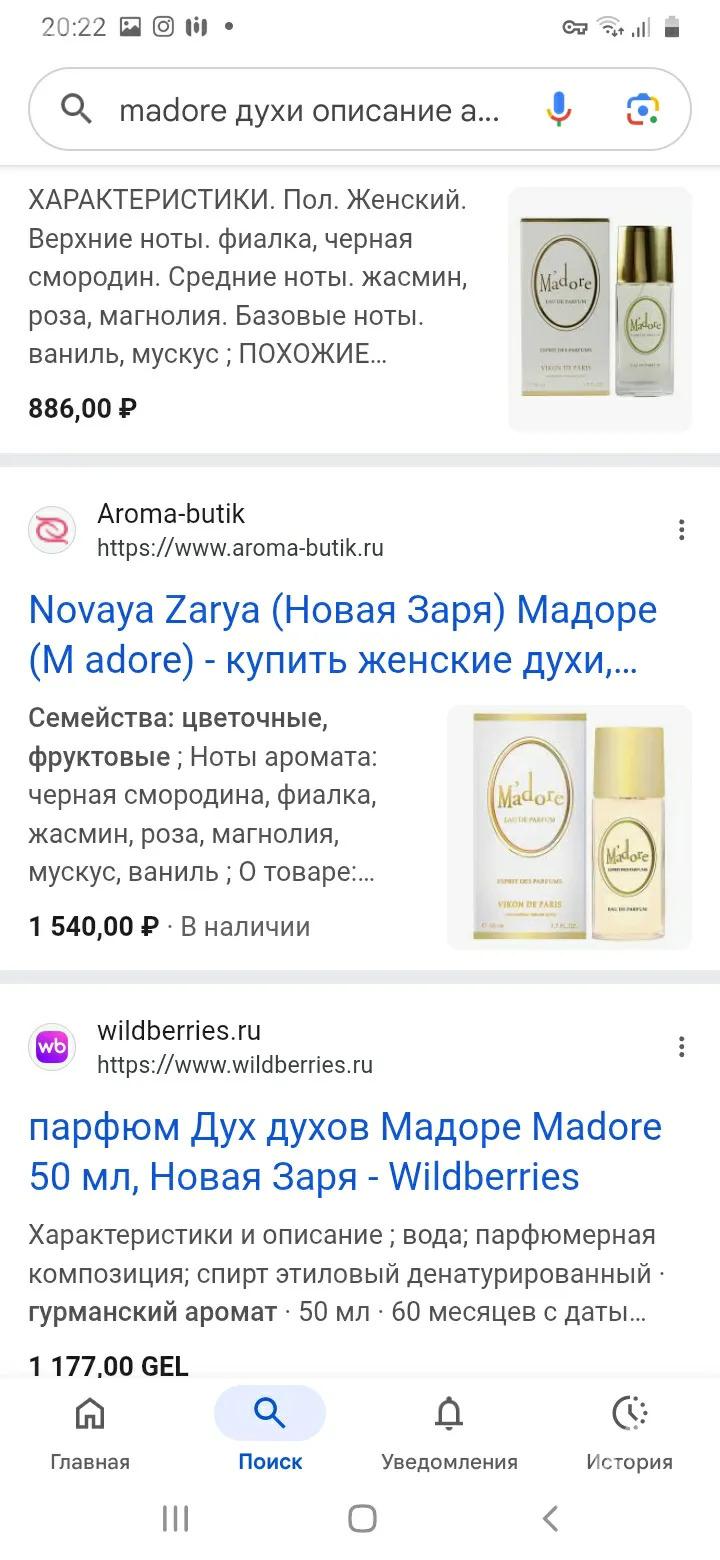Open the Уведомления tab
Image resolution: width=720 pixels, height=1560 pixels.
coord(449,1430)
